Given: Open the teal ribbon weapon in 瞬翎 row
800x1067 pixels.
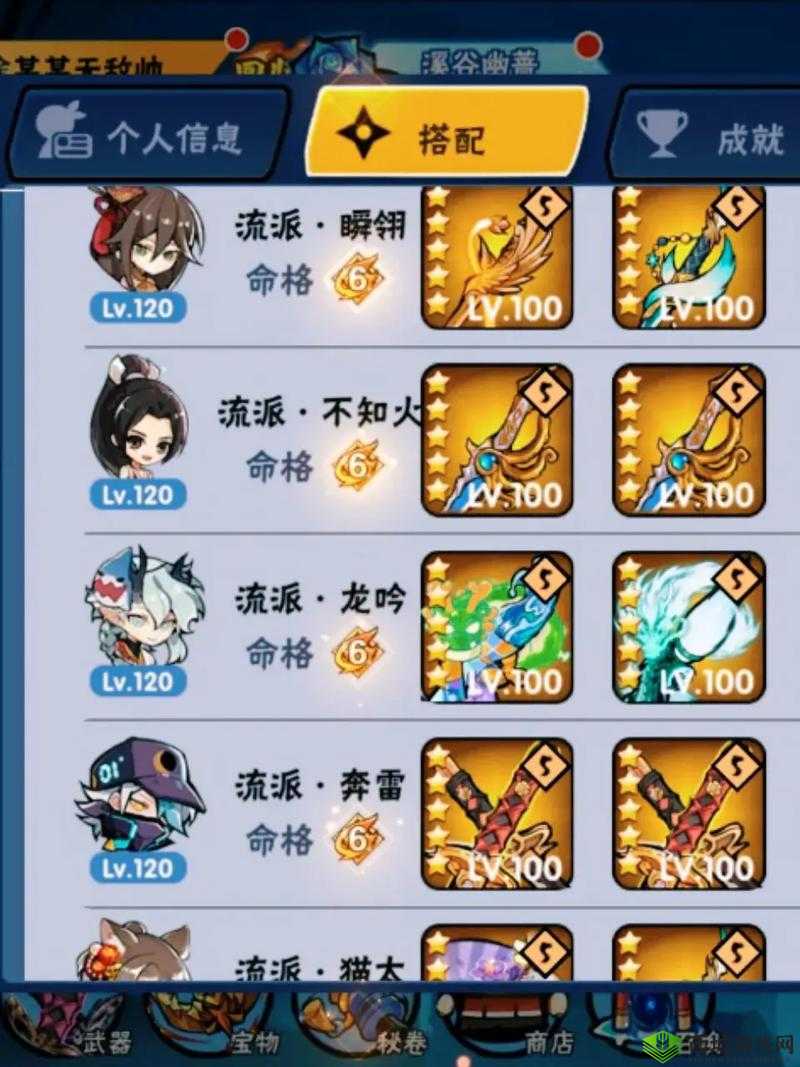Looking at the screenshot, I should [688, 258].
